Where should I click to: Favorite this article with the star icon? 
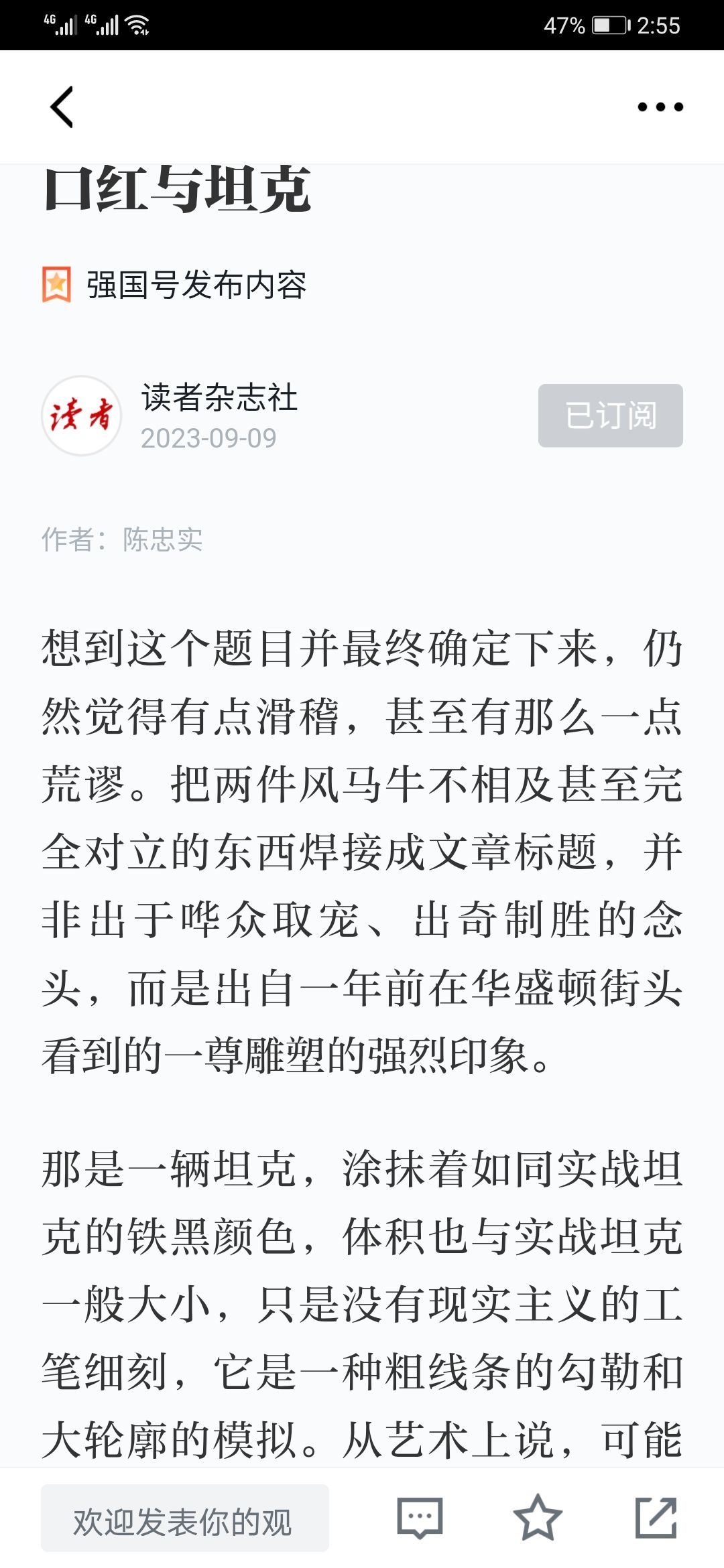click(538, 1518)
